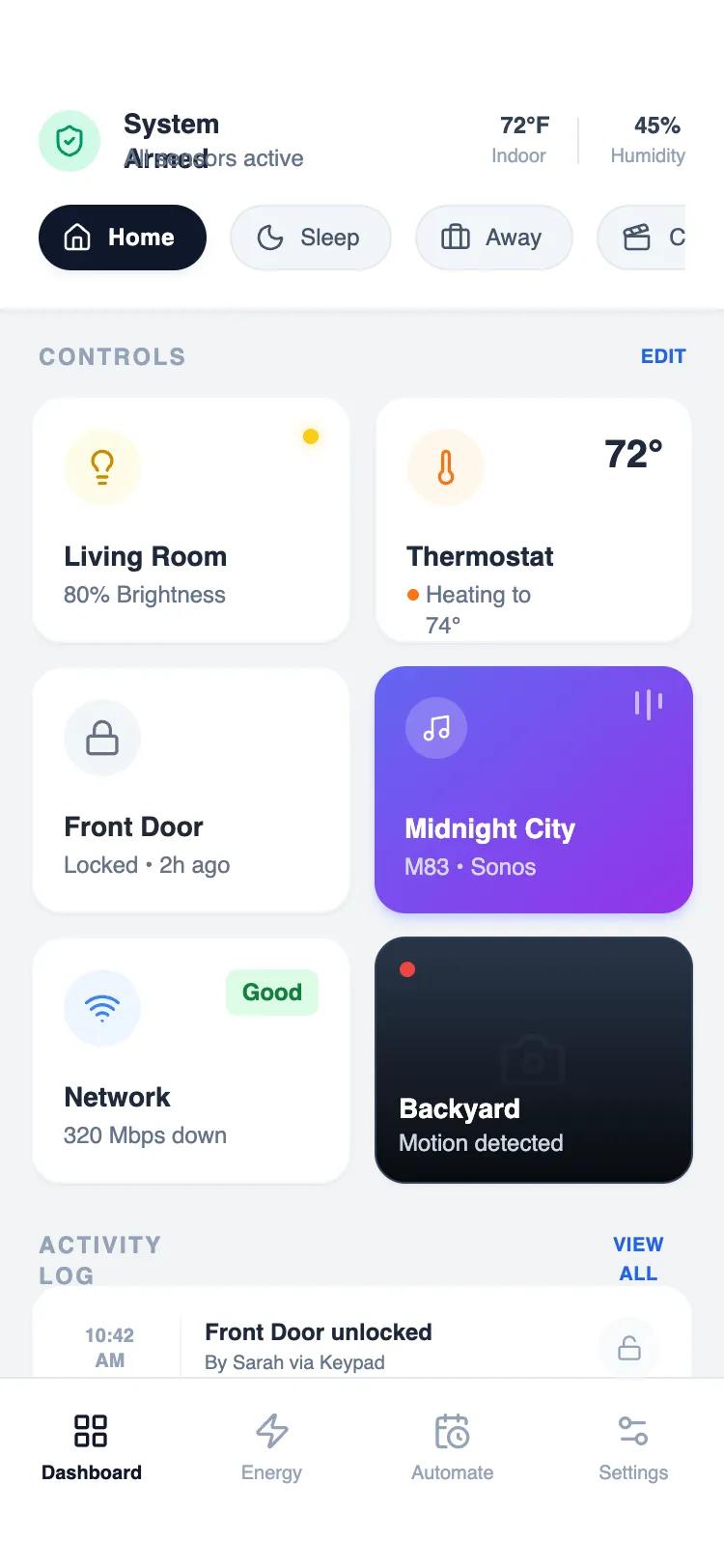Navigate to the Settings tab
This screenshot has width=724, height=1568.
point(633,1445)
